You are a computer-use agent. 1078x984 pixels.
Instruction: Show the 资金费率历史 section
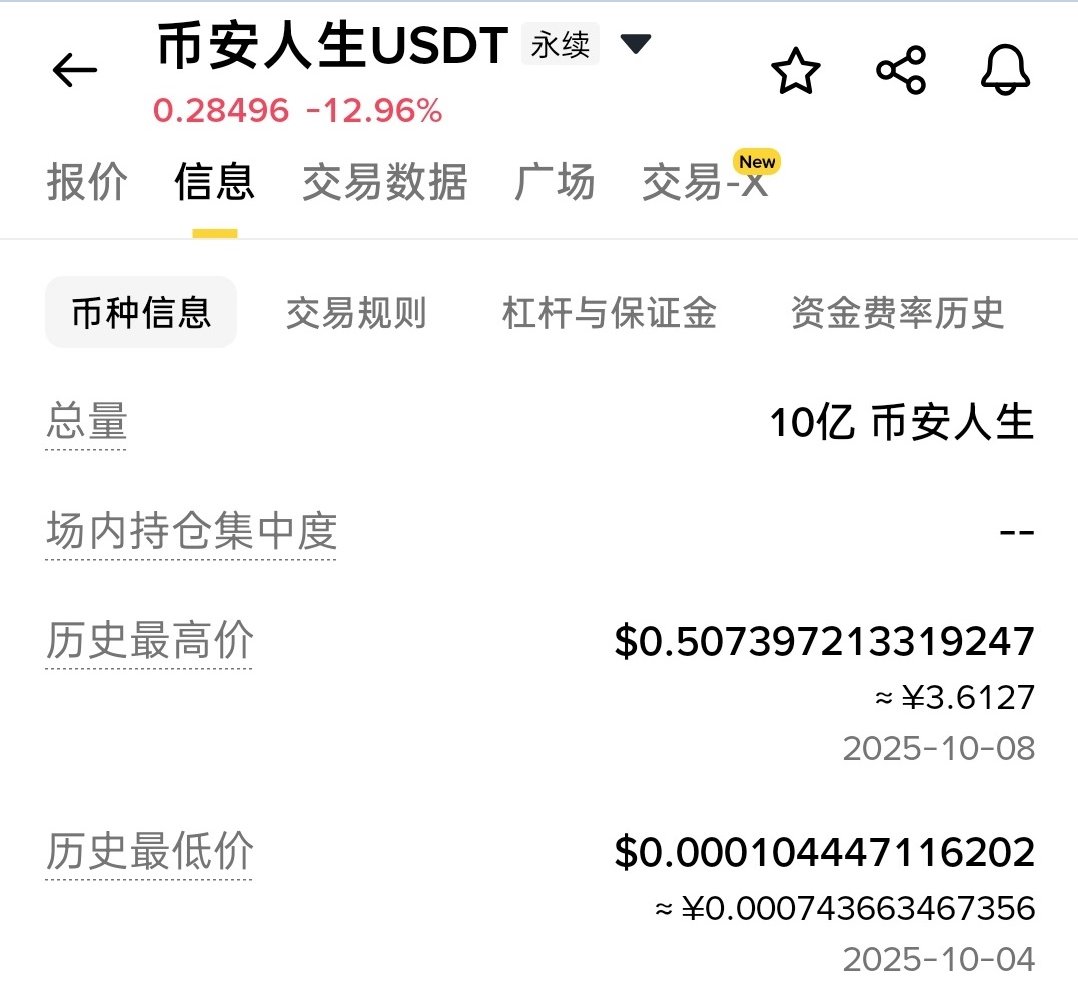click(897, 313)
